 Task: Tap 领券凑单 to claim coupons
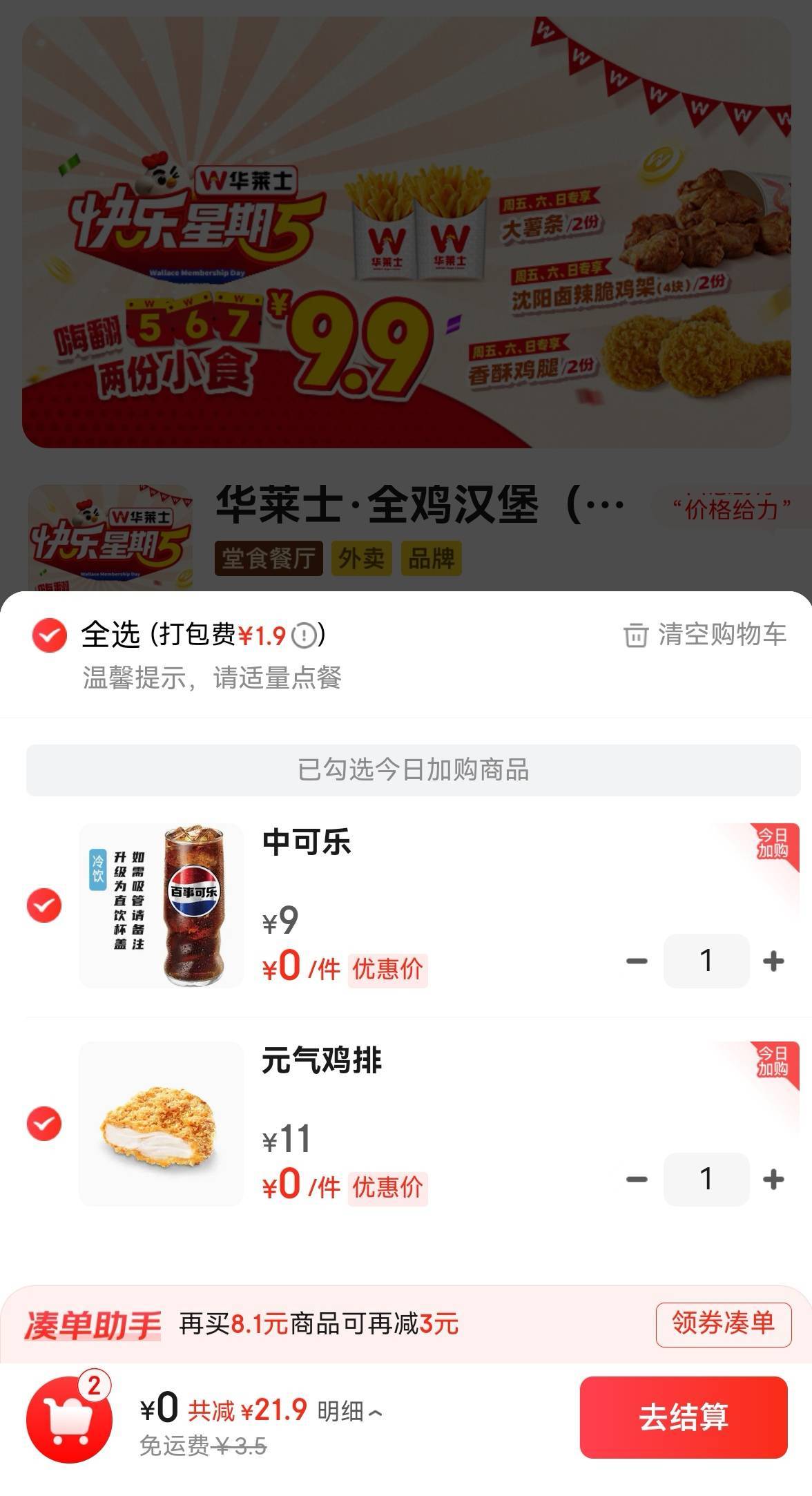point(723,1324)
